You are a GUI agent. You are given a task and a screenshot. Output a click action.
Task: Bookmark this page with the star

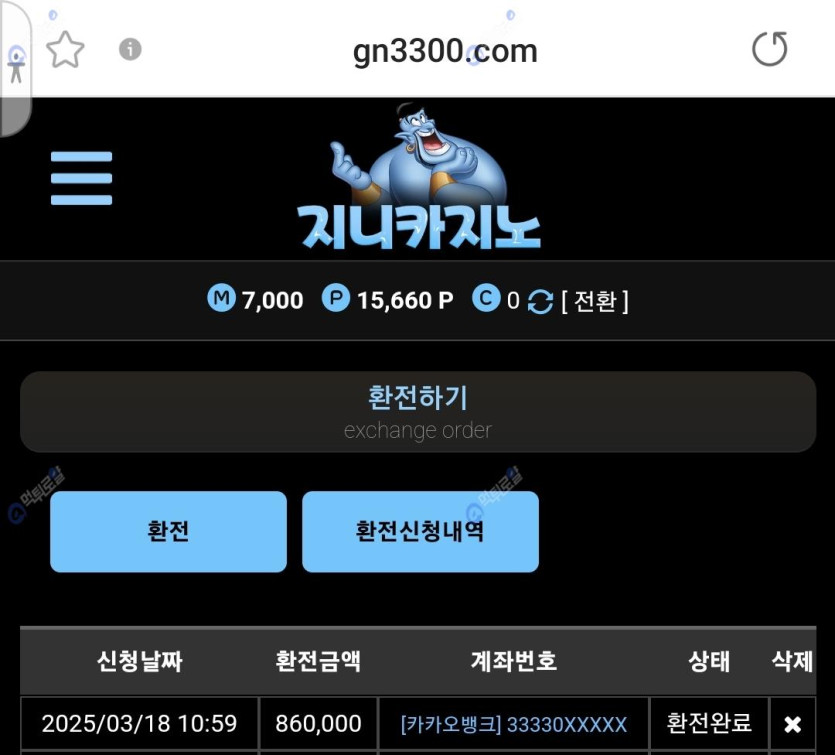[66, 49]
